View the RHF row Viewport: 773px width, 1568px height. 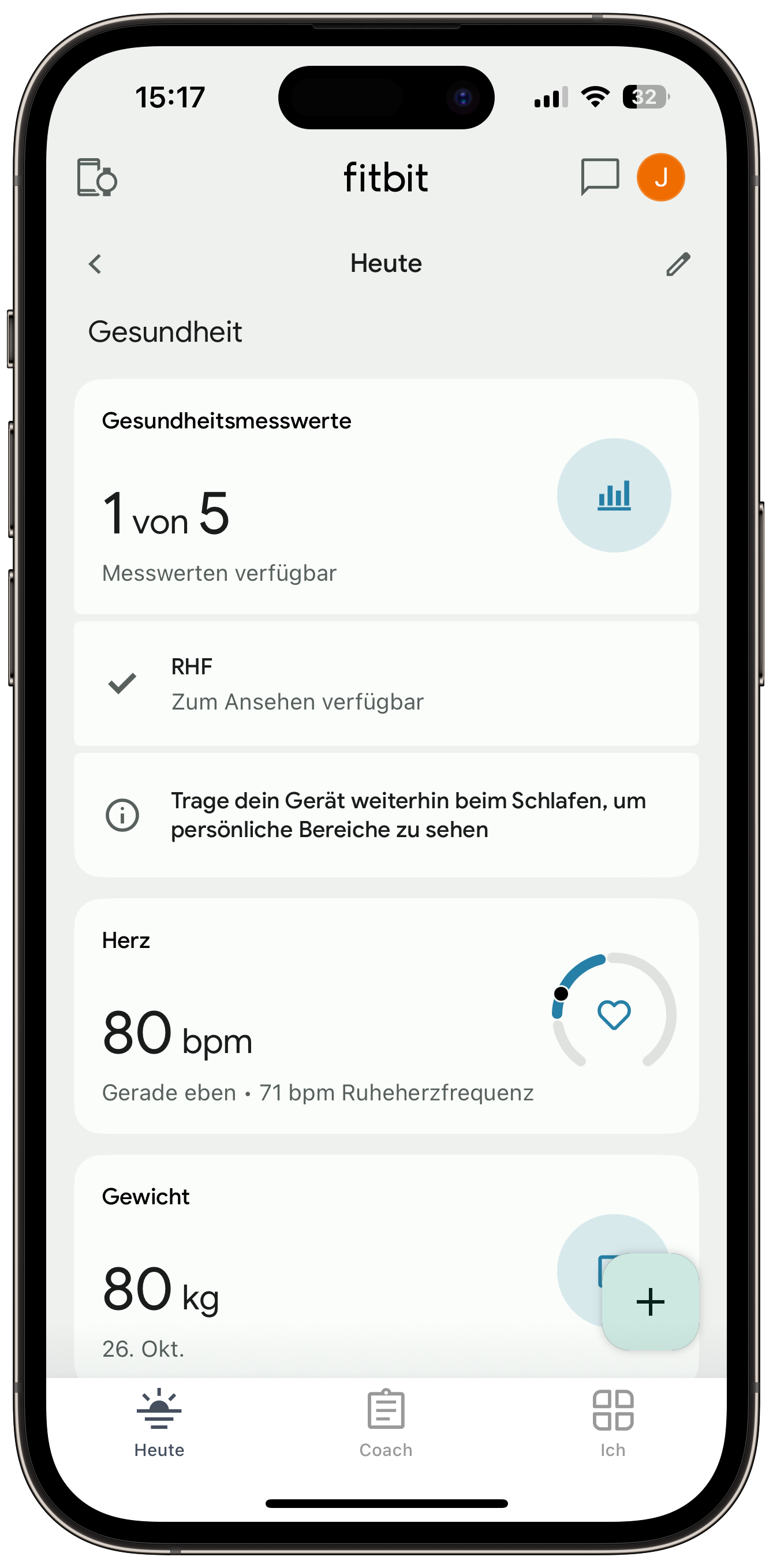(x=386, y=684)
